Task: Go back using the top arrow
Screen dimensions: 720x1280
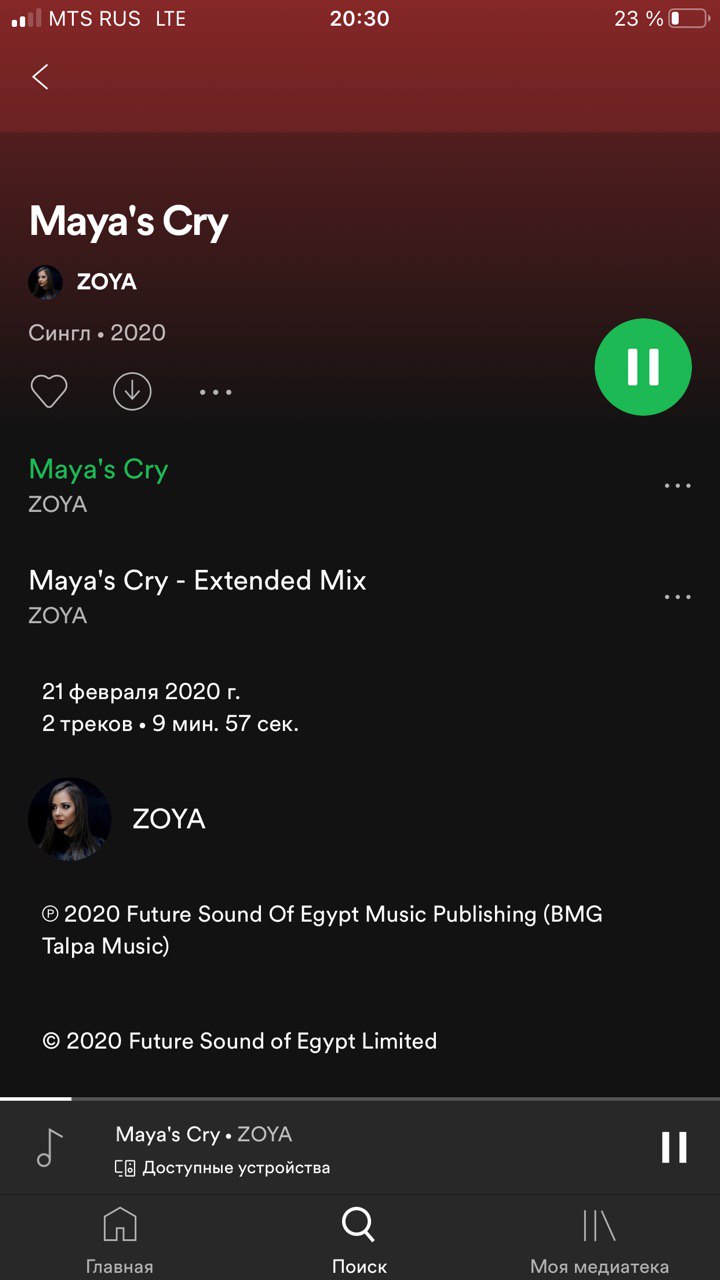Action: tap(40, 77)
